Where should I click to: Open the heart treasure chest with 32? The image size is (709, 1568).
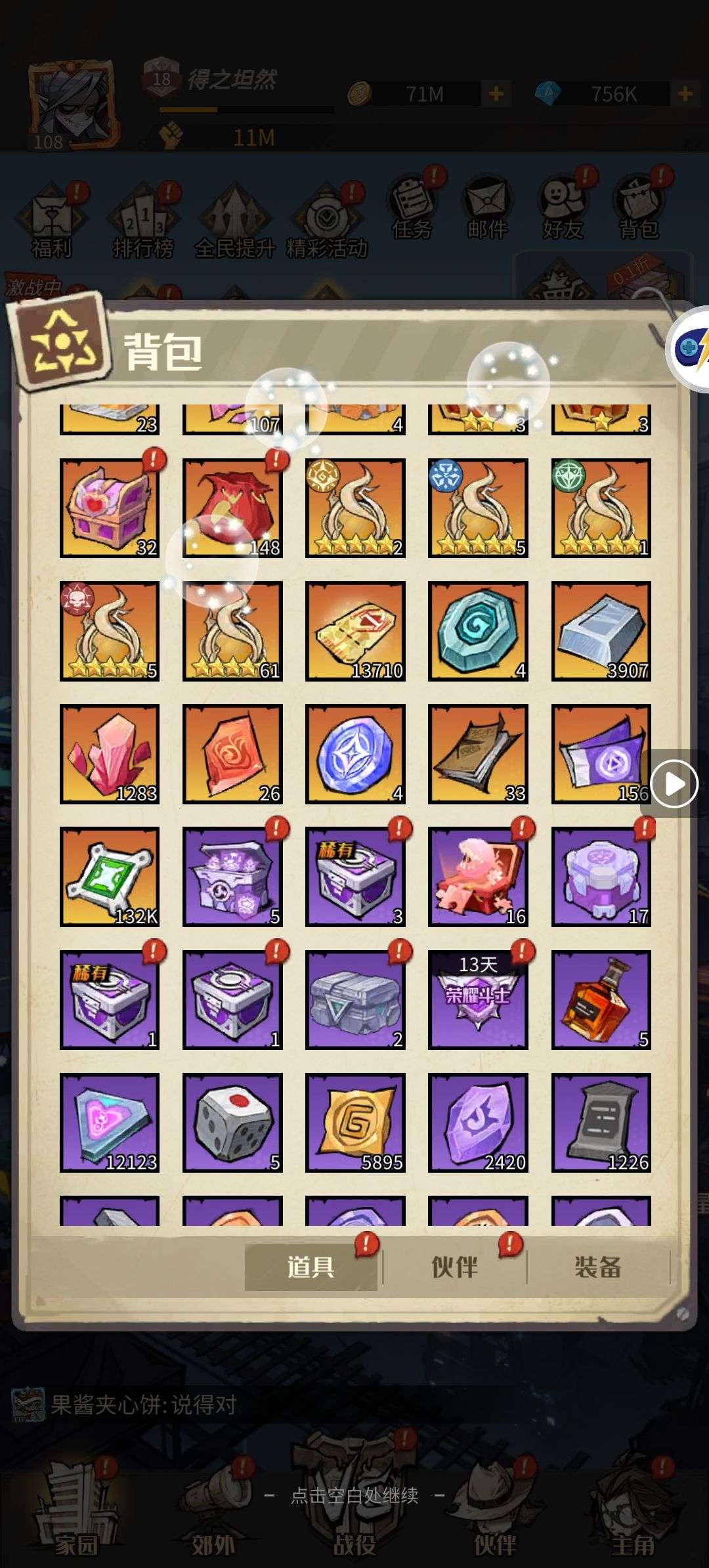[x=110, y=508]
